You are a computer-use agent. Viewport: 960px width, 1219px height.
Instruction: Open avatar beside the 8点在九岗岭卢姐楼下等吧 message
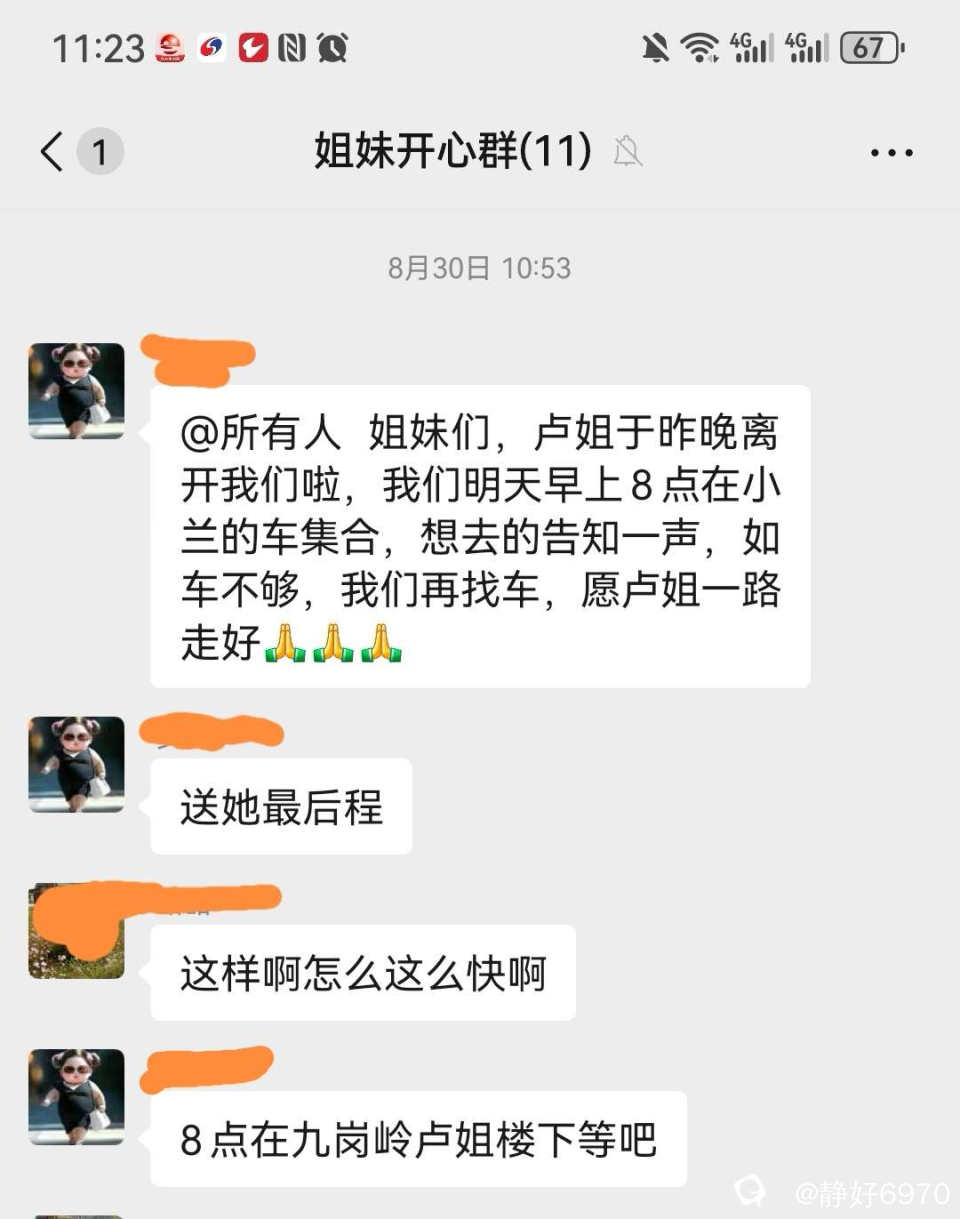[76, 1097]
